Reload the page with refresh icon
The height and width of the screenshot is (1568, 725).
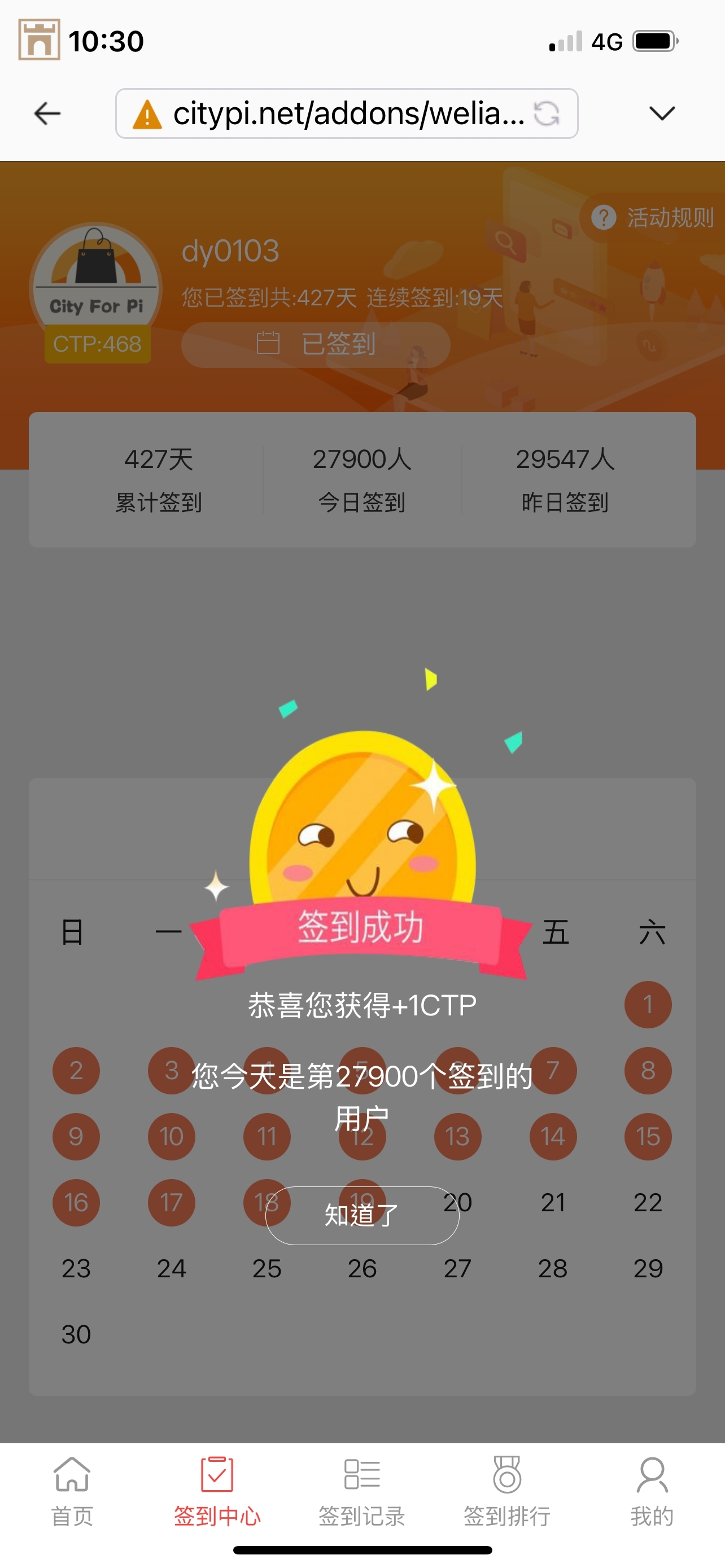[x=546, y=113]
